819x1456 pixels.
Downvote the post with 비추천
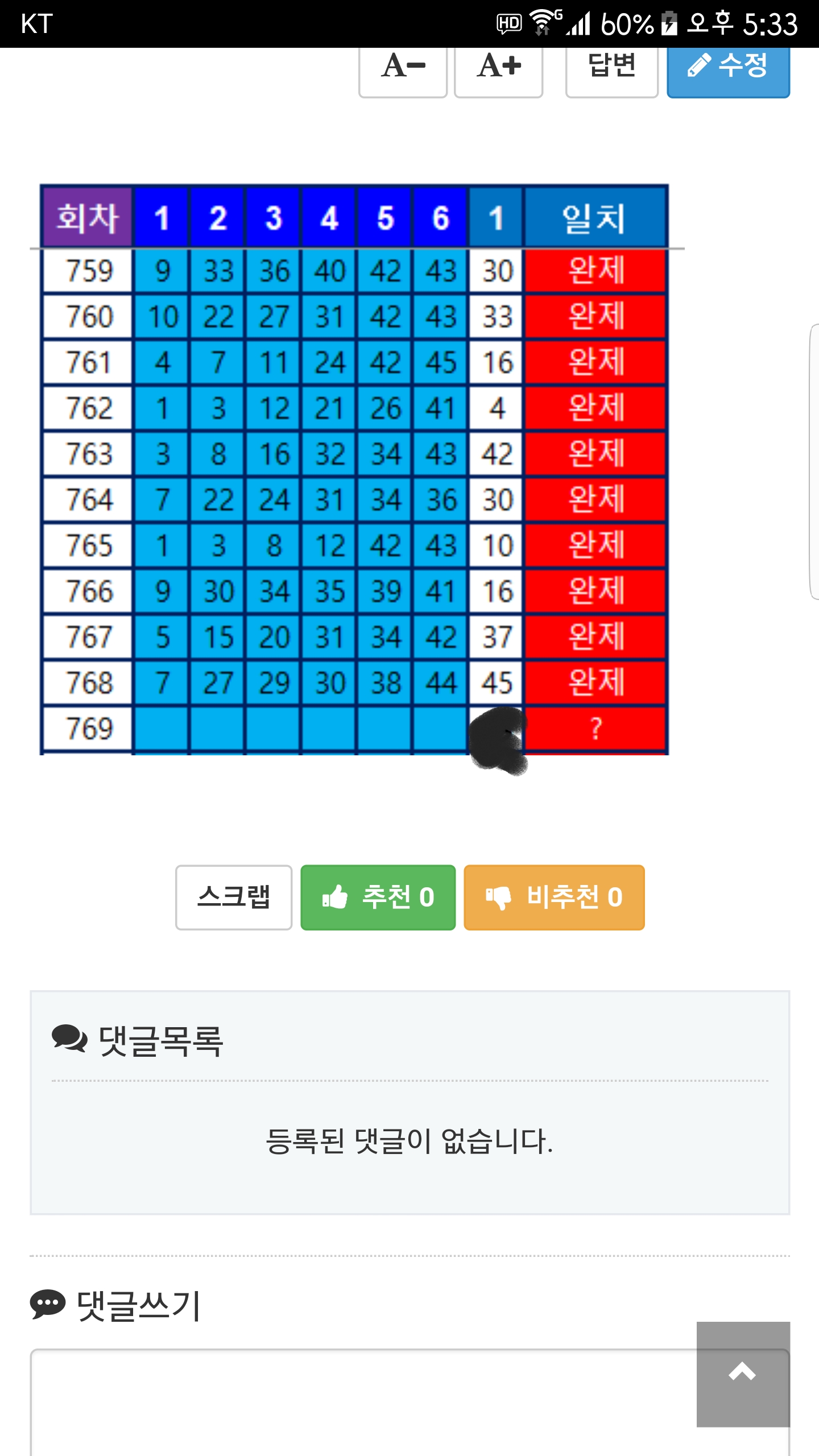554,897
